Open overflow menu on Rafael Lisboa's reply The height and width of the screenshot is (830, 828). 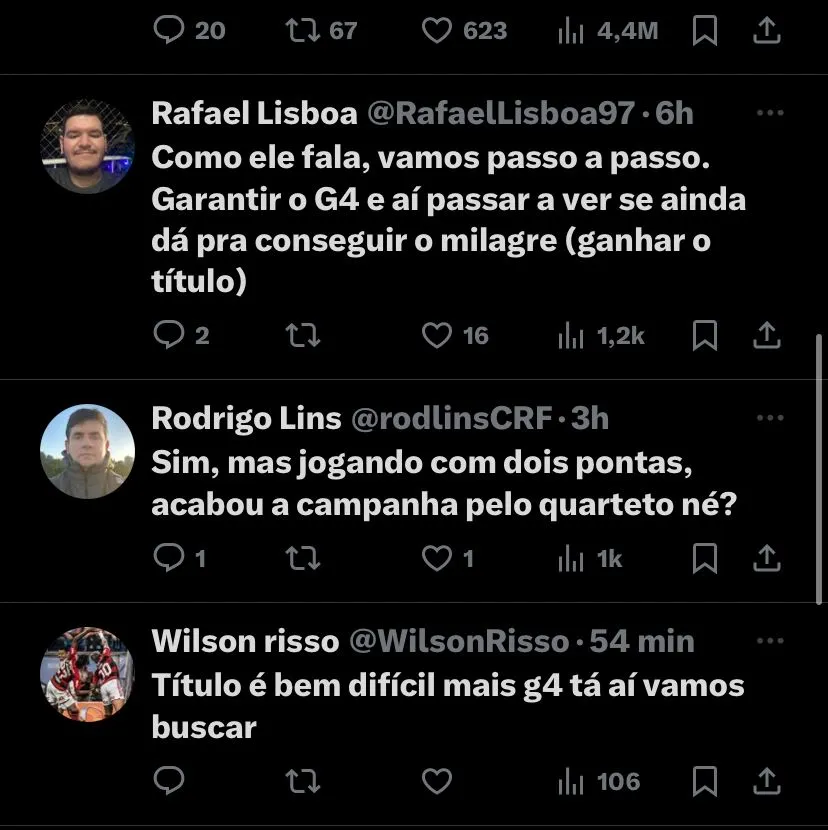(x=770, y=114)
